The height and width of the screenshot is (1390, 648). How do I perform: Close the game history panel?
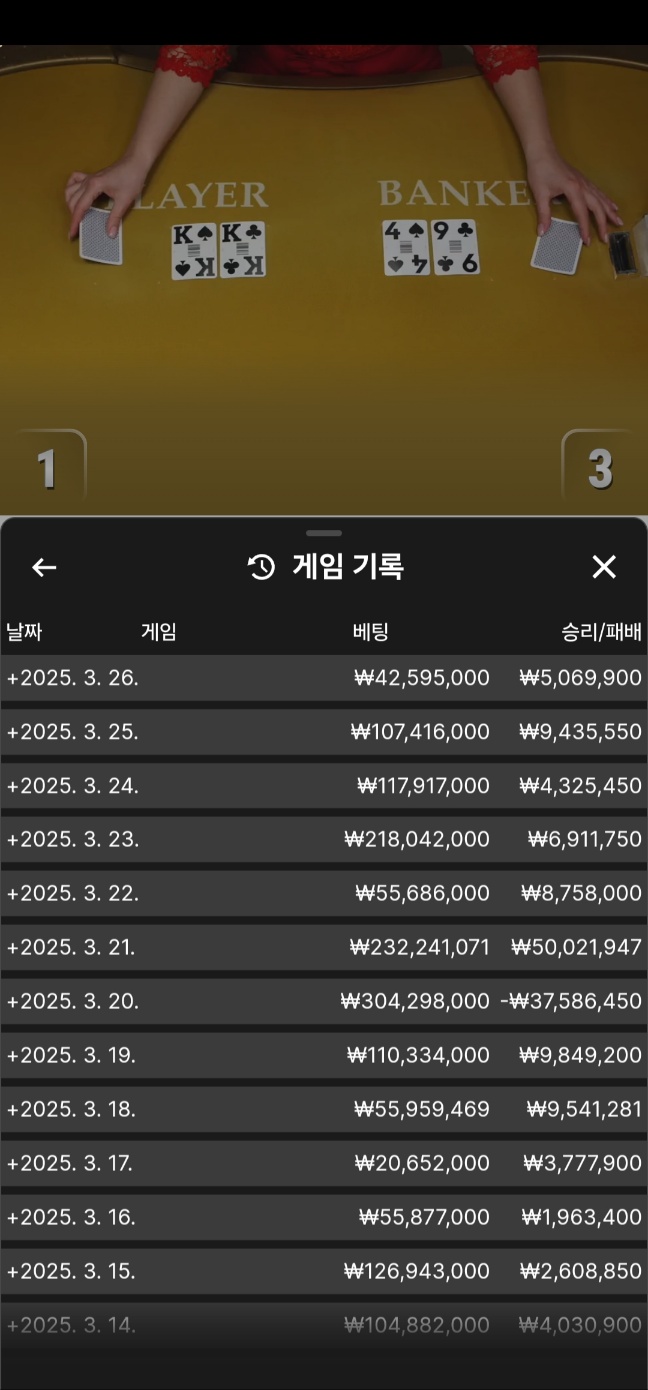click(604, 568)
